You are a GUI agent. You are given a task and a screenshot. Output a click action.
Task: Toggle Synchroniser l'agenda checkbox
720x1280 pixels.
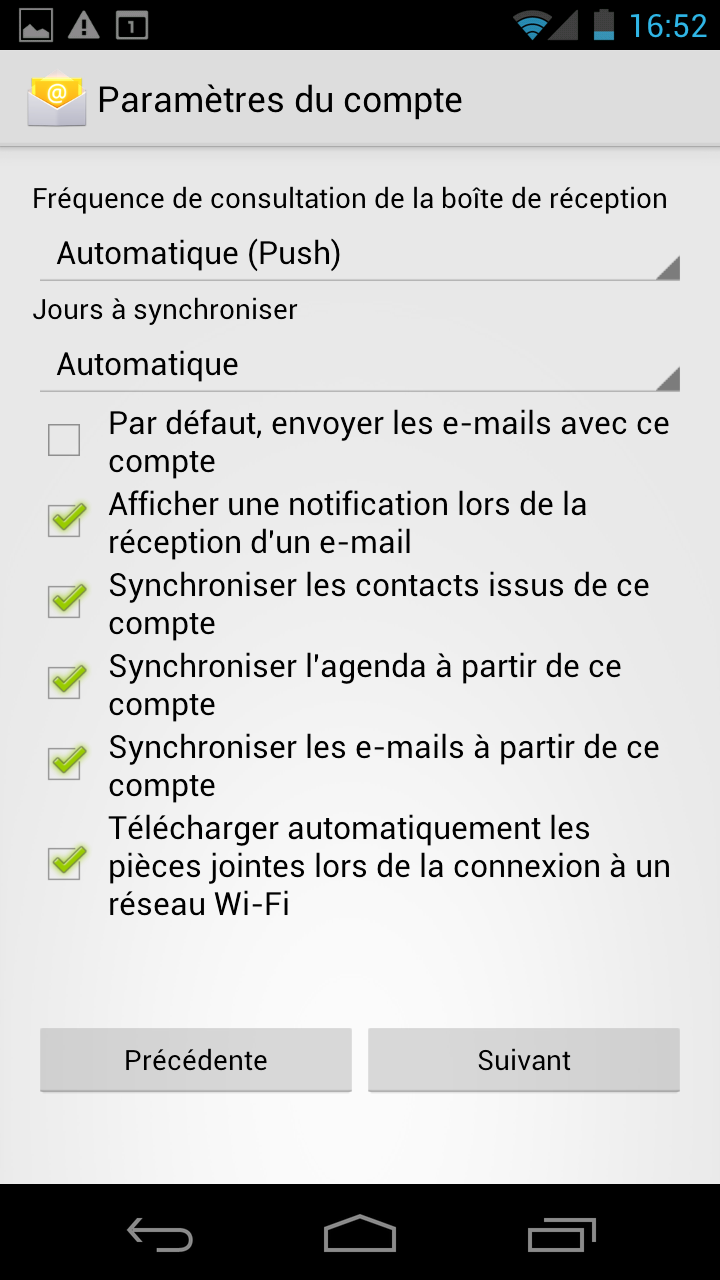[64, 683]
